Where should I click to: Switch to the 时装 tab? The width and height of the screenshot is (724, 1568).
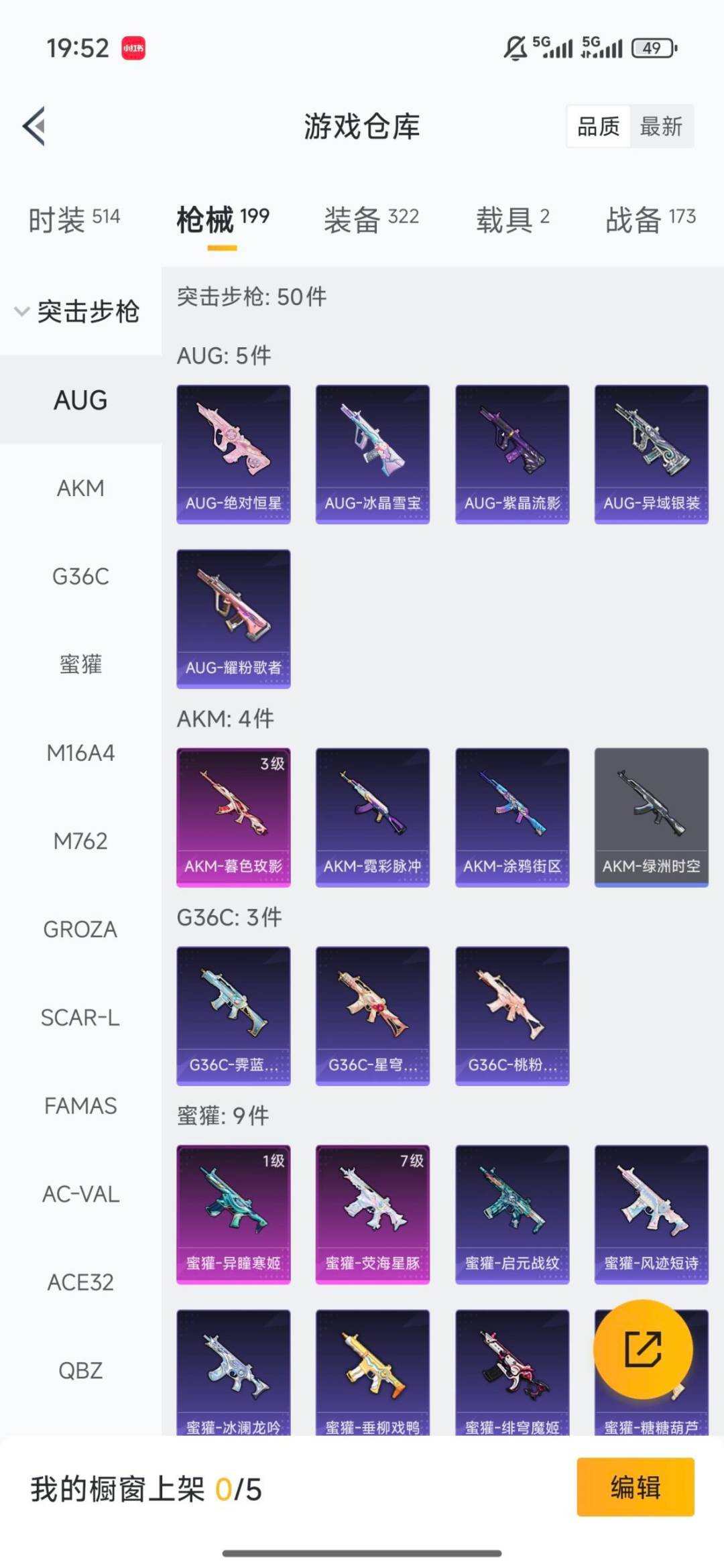coord(74,219)
